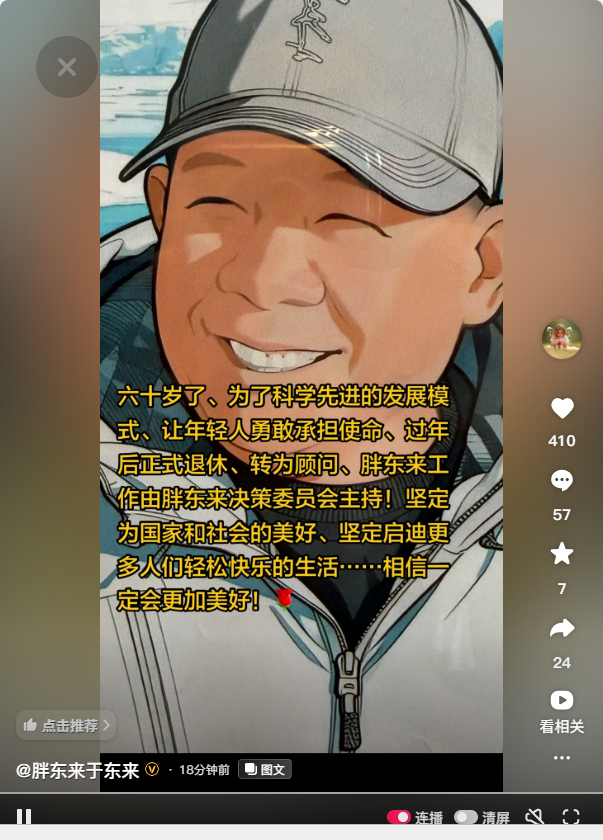Open the comments section

click(x=562, y=481)
